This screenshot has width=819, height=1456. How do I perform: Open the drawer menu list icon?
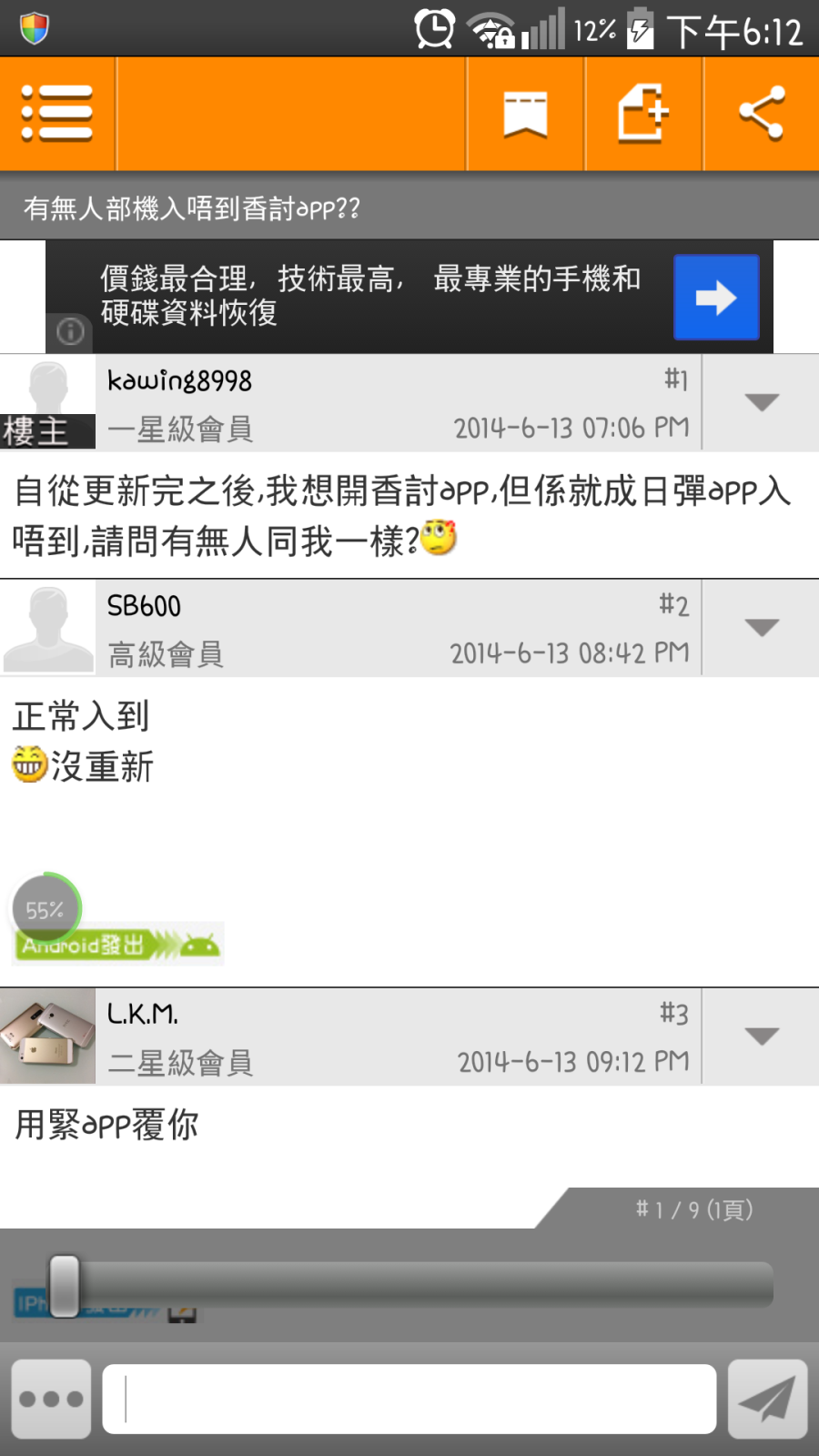coord(56,114)
